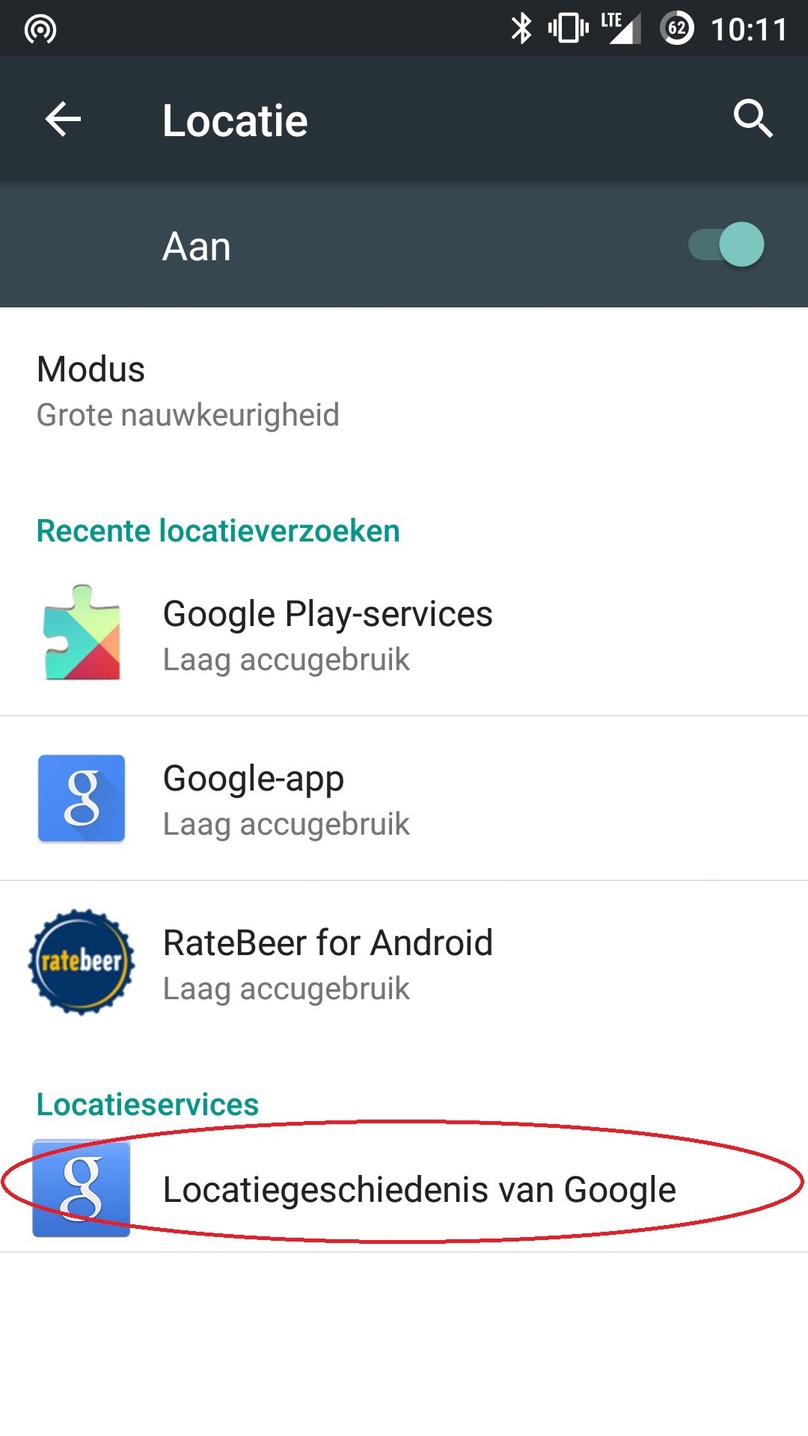Image resolution: width=808 pixels, height=1436 pixels.
Task: Go back using the arrow
Action: 63,120
